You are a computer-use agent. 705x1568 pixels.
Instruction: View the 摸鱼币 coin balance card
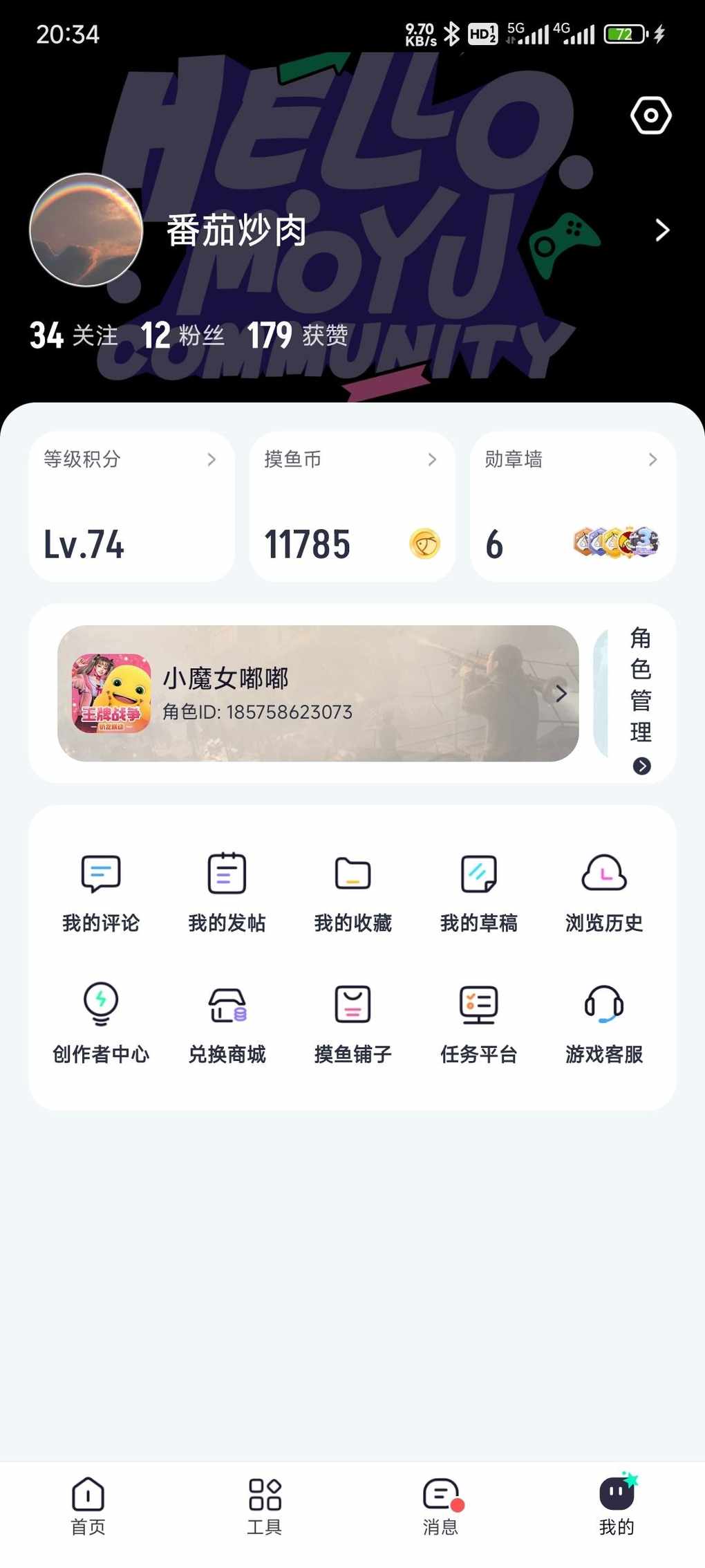(x=352, y=506)
